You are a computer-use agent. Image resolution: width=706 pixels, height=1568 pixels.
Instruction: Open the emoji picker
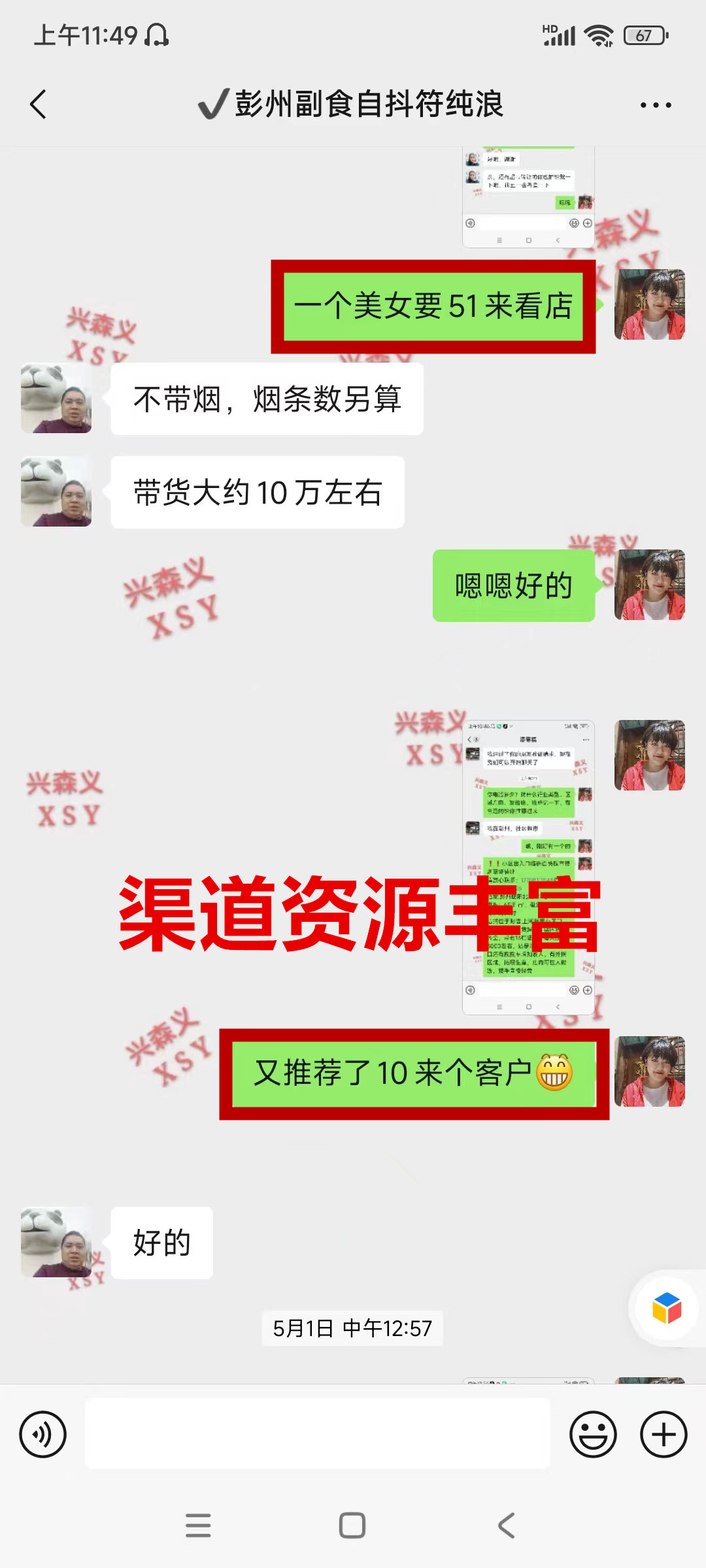pyautogui.click(x=593, y=1434)
